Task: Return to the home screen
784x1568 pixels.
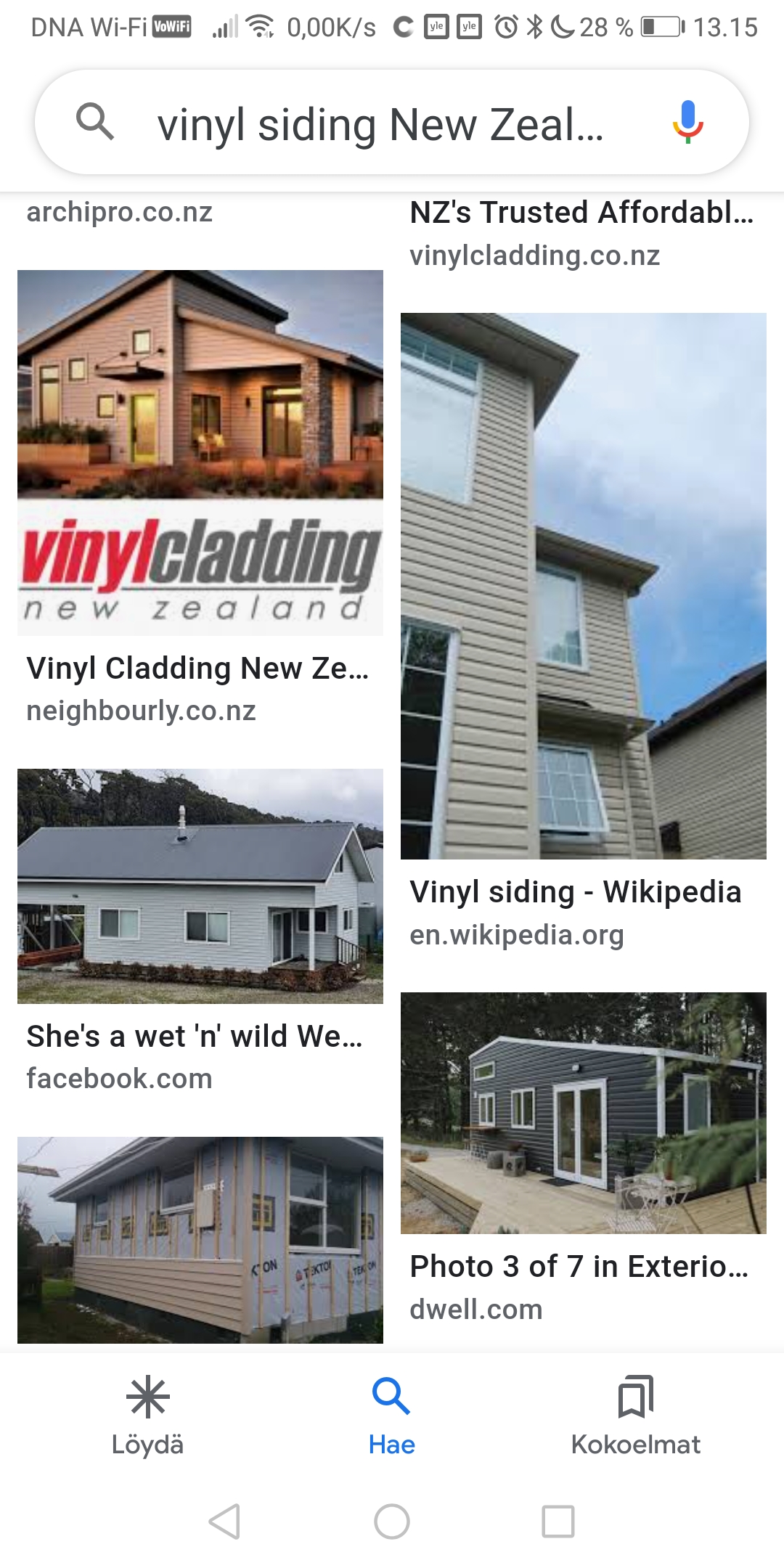Action: pos(391,1521)
